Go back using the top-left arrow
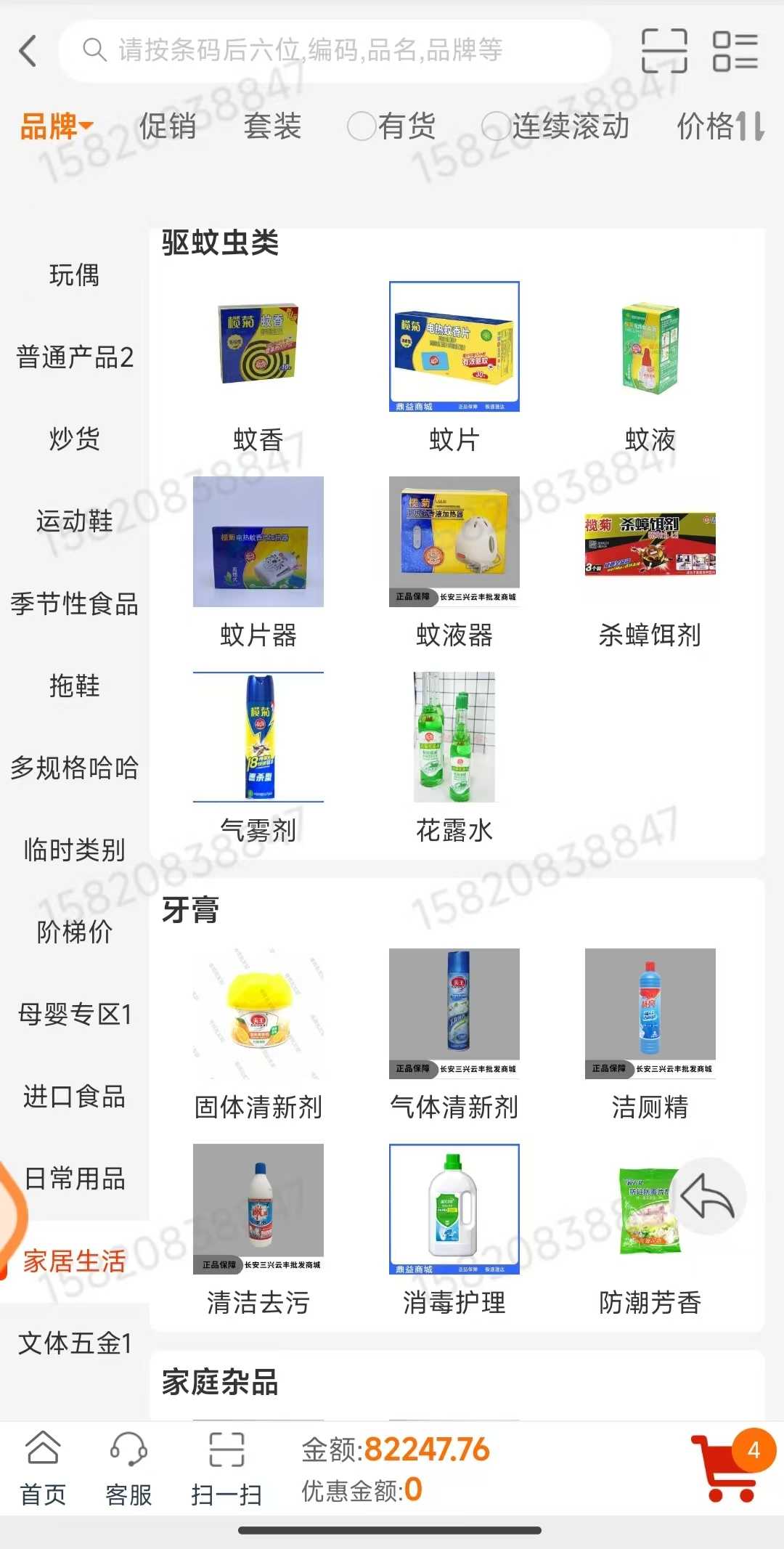This screenshot has height=1549, width=784. (x=28, y=51)
